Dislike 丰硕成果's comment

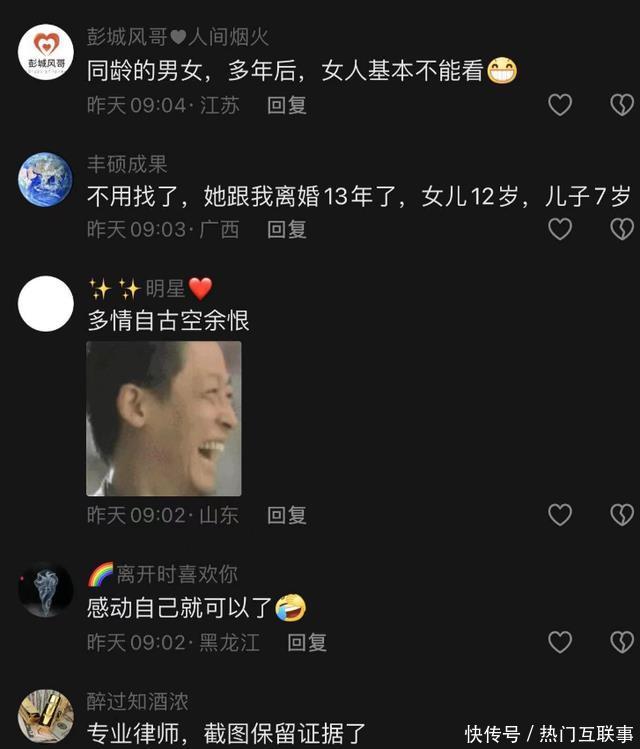622,229
